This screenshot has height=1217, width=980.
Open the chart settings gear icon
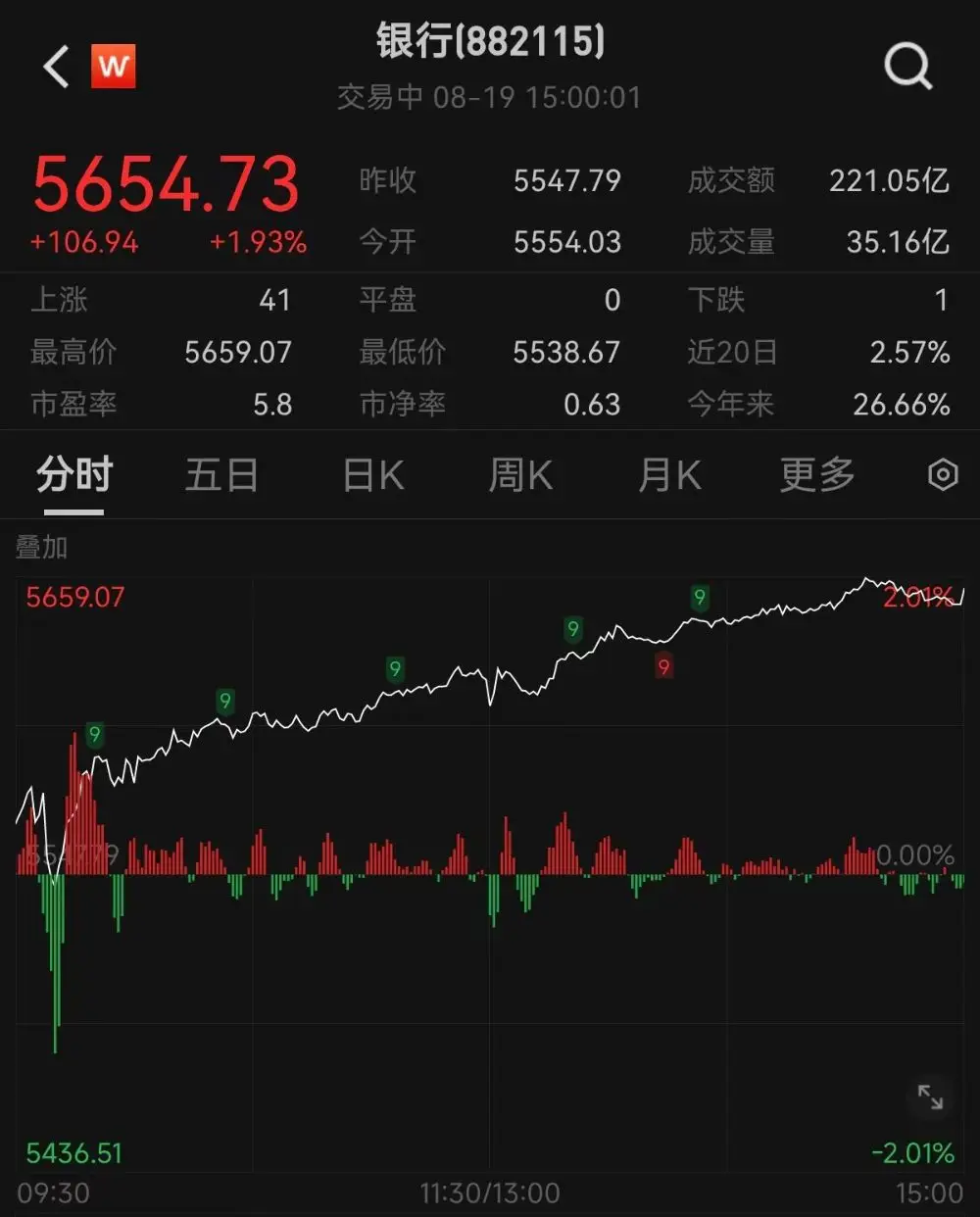(942, 474)
